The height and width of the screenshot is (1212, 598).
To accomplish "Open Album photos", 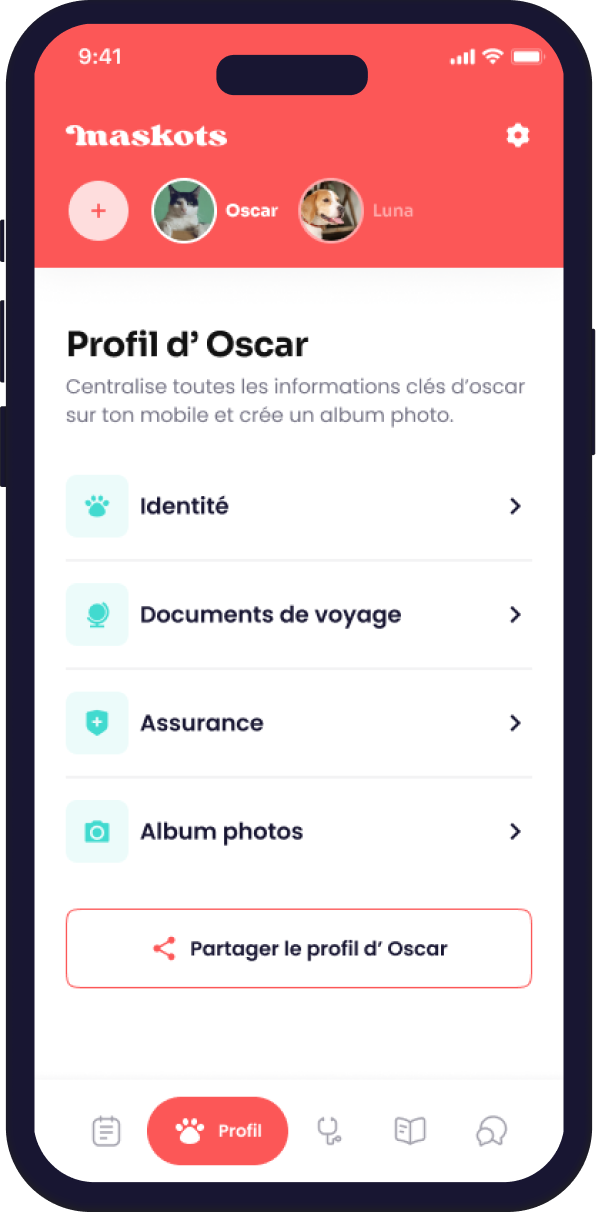I will click(x=299, y=831).
